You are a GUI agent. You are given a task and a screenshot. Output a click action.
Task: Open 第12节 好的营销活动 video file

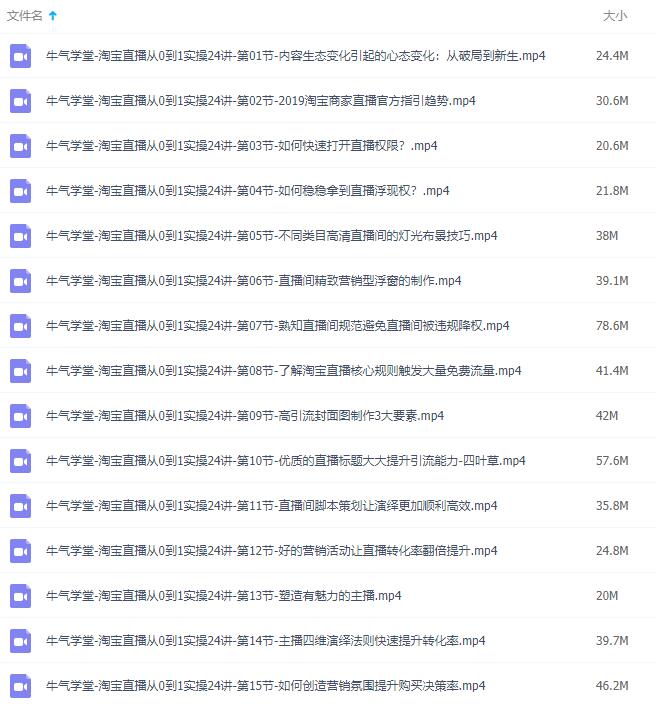(x=272, y=551)
